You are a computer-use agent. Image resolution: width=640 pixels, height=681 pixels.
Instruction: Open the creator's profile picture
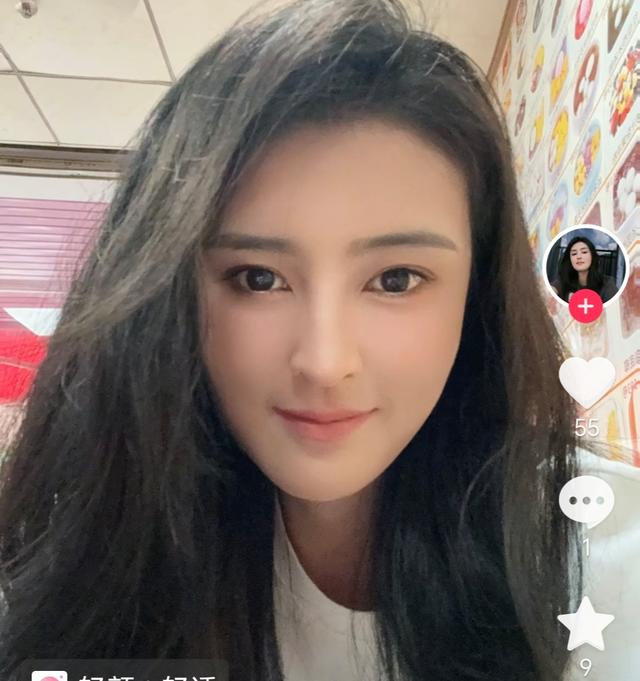585,262
